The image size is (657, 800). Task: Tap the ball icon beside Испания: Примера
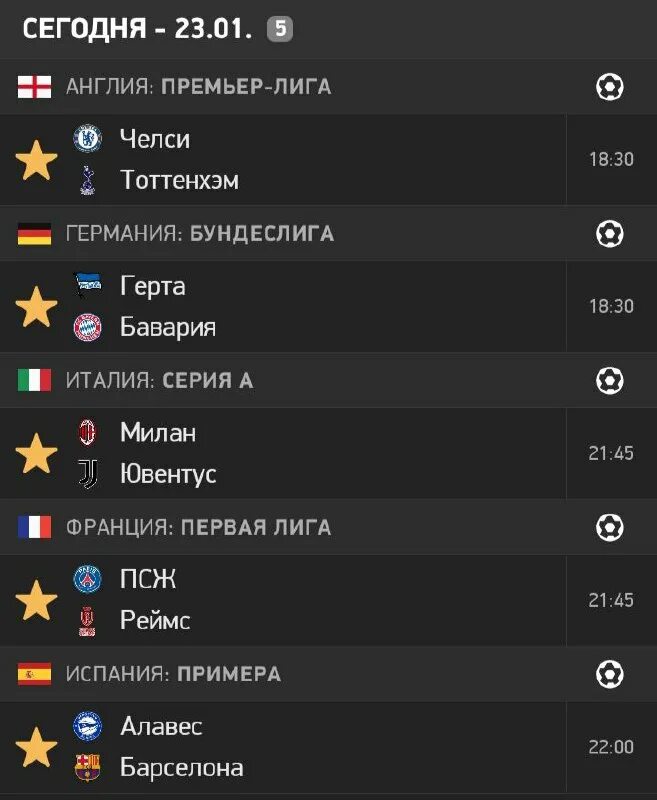coord(609,674)
